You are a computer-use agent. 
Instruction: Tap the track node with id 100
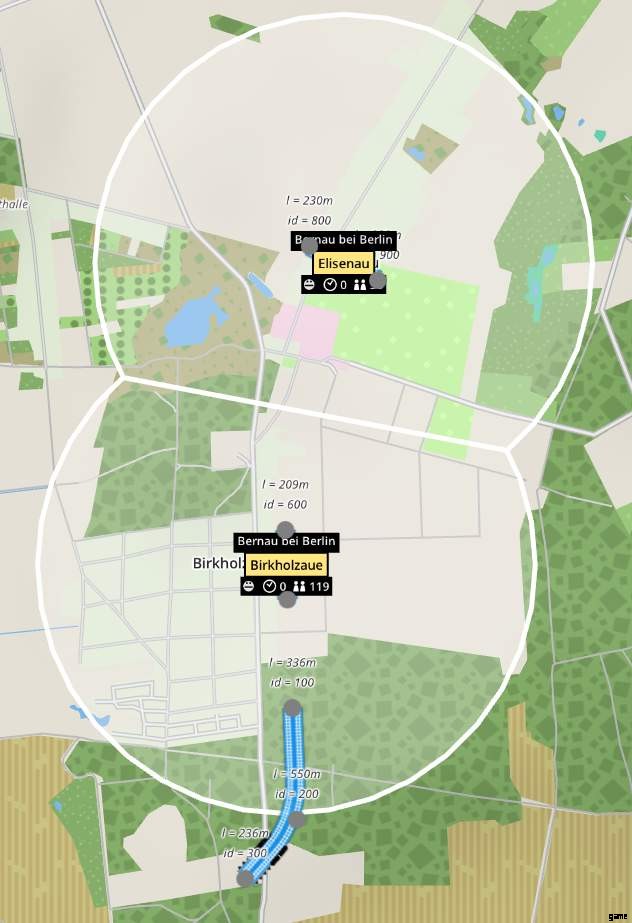pyautogui.click(x=292, y=707)
